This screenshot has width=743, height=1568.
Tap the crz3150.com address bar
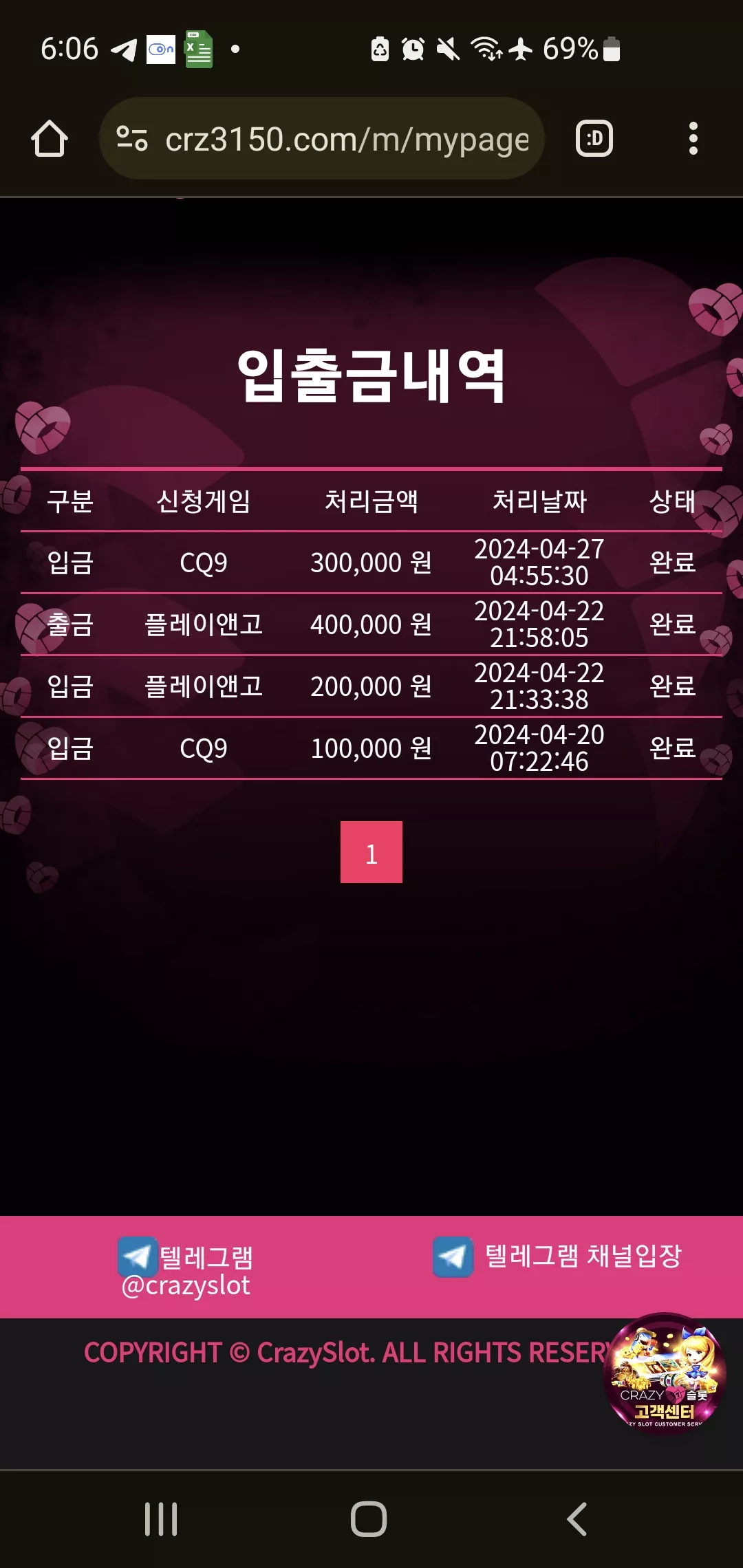click(322, 138)
